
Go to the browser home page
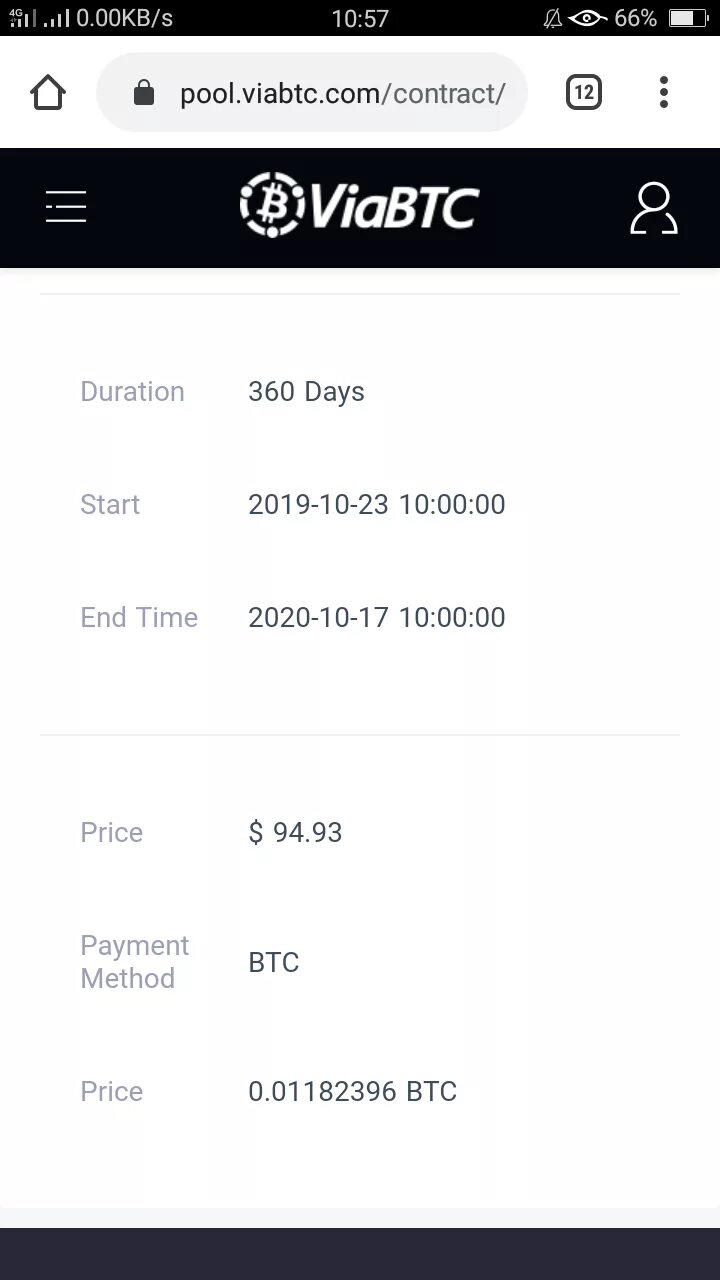48,93
